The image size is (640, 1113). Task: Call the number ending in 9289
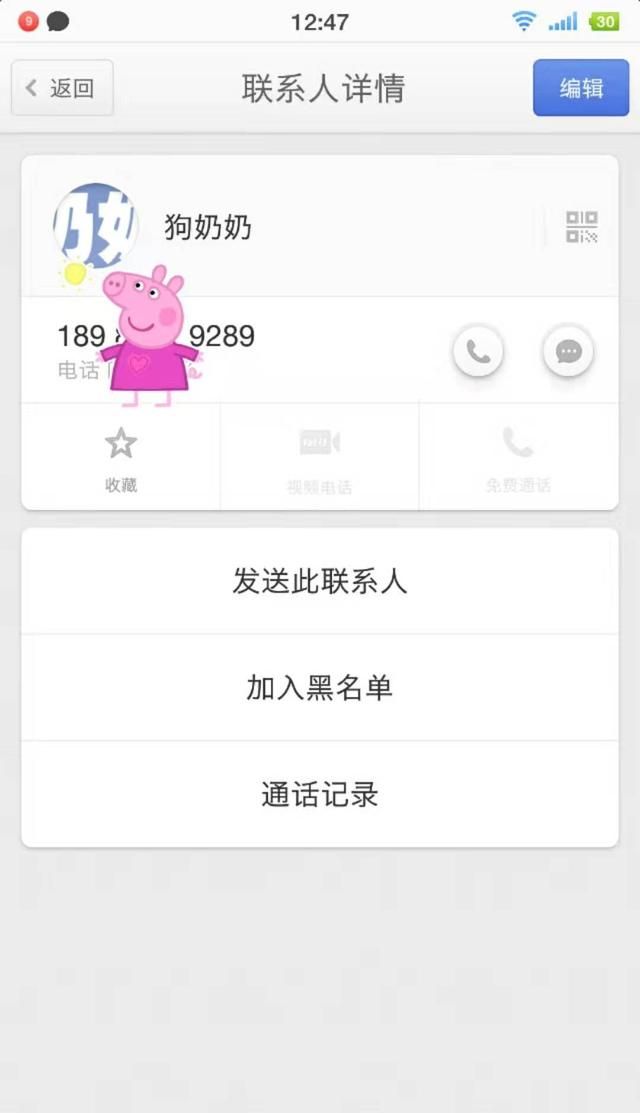click(478, 351)
